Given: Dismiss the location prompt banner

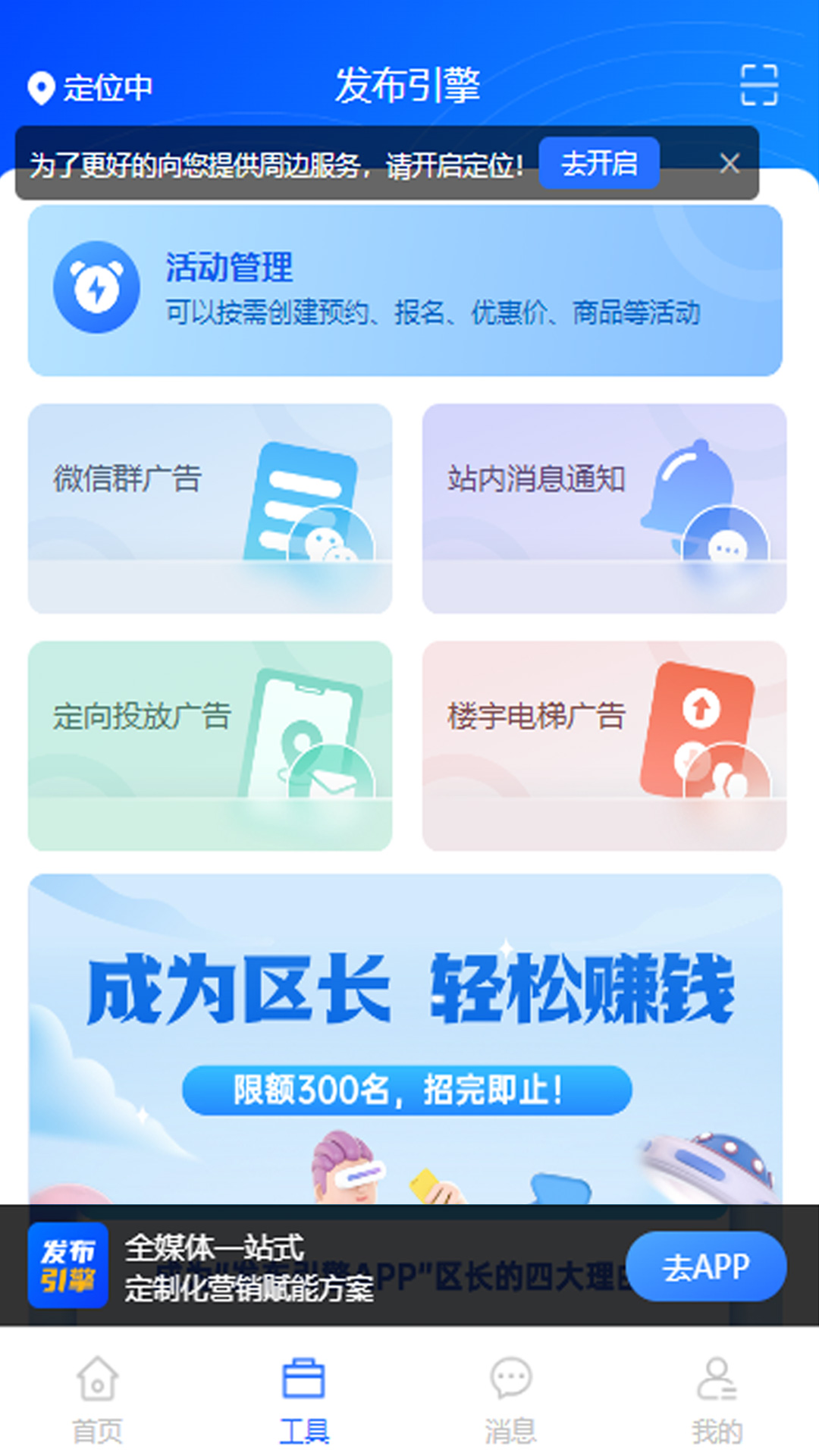Looking at the screenshot, I should (730, 163).
